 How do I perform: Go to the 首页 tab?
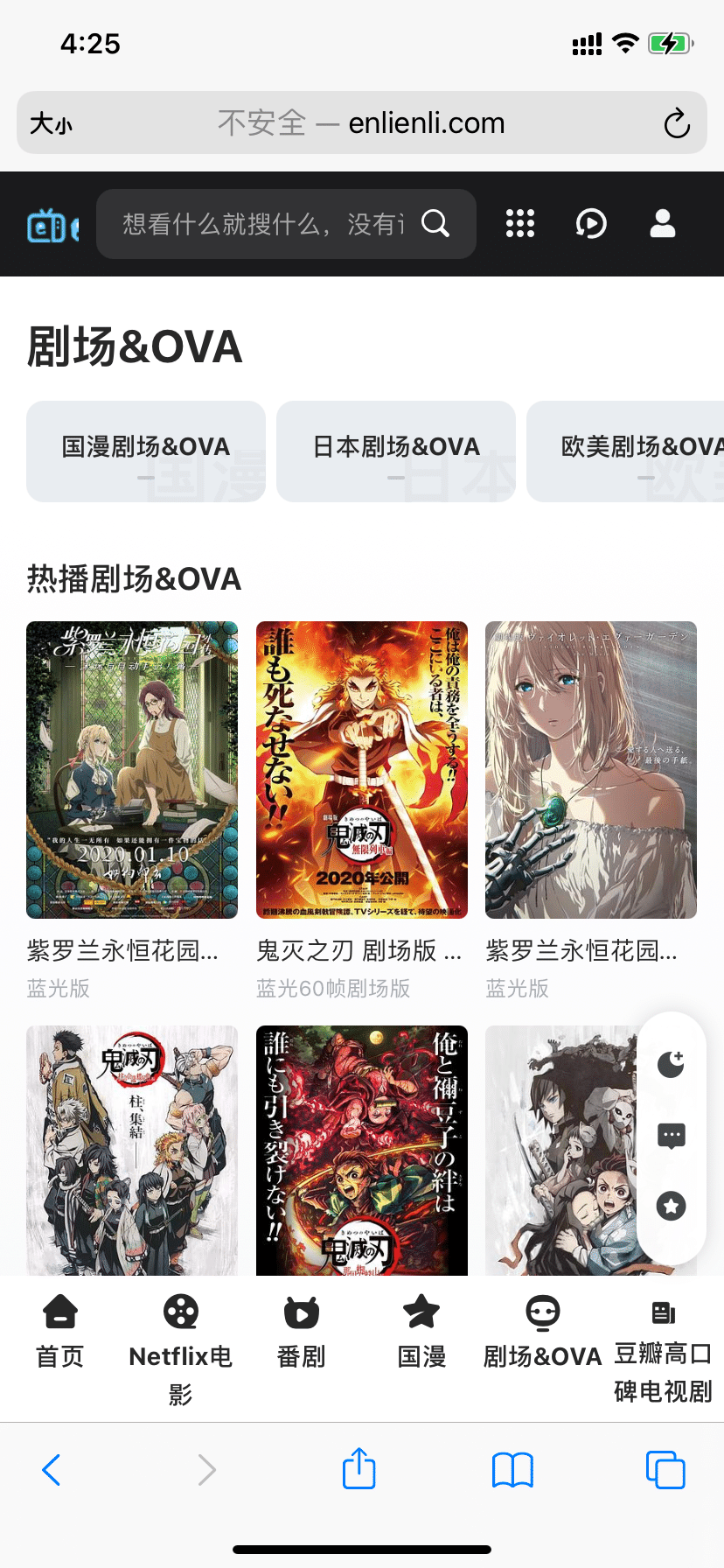point(59,1332)
